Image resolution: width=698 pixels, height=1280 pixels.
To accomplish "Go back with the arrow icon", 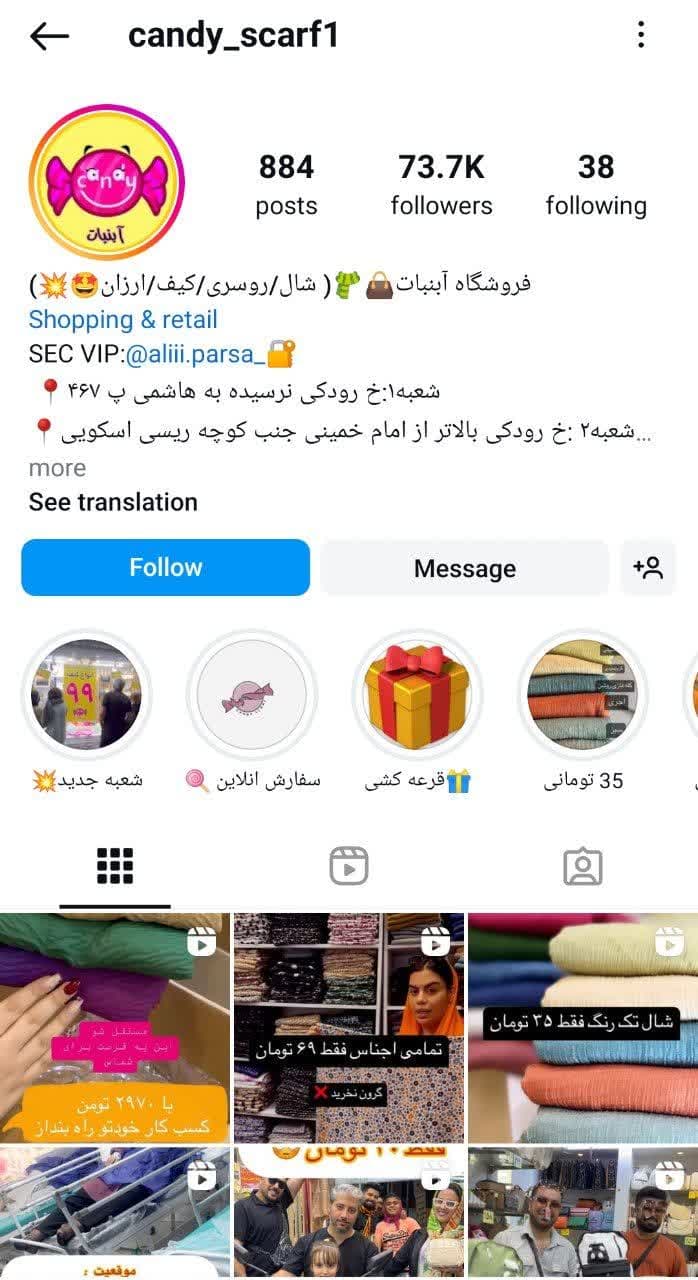I will coord(49,37).
